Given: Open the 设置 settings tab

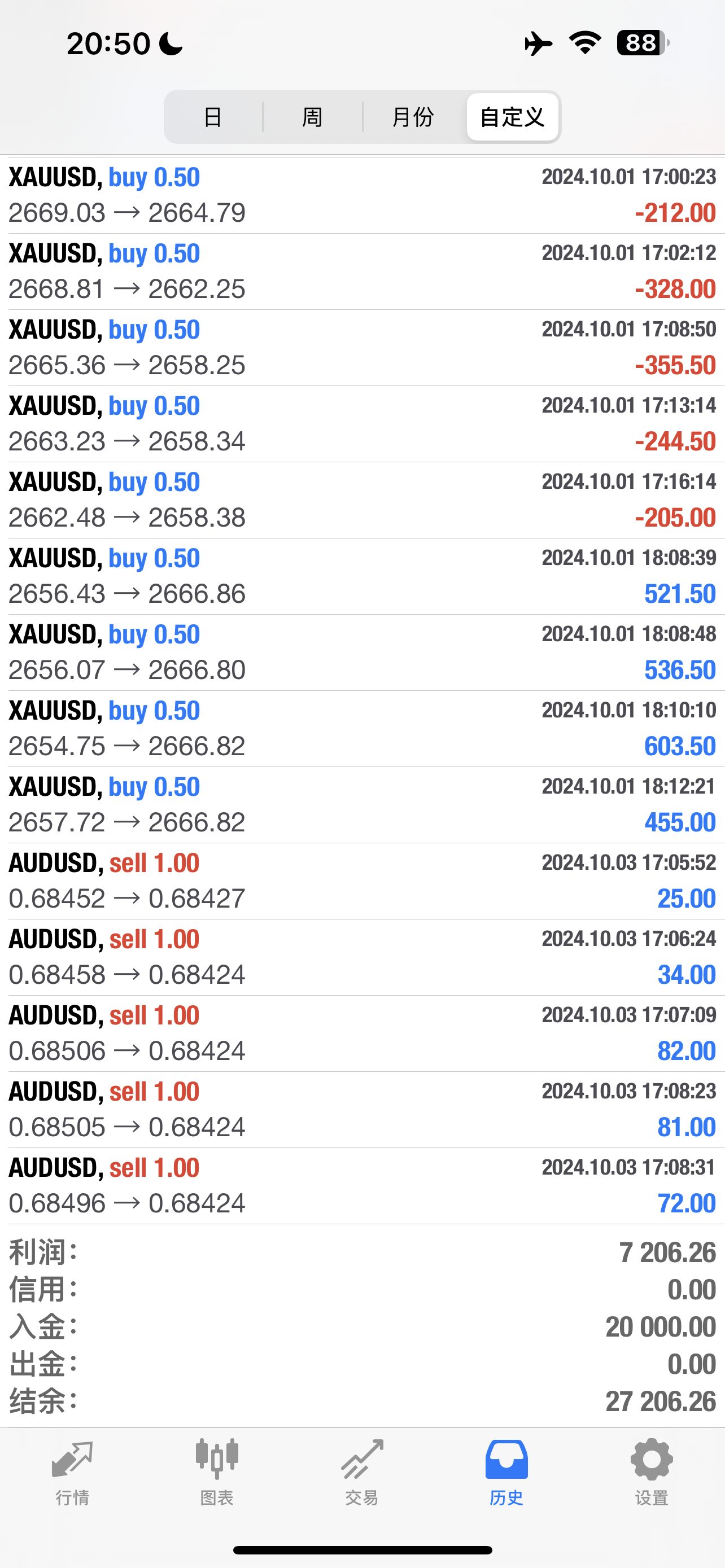Looking at the screenshot, I should 652,1472.
